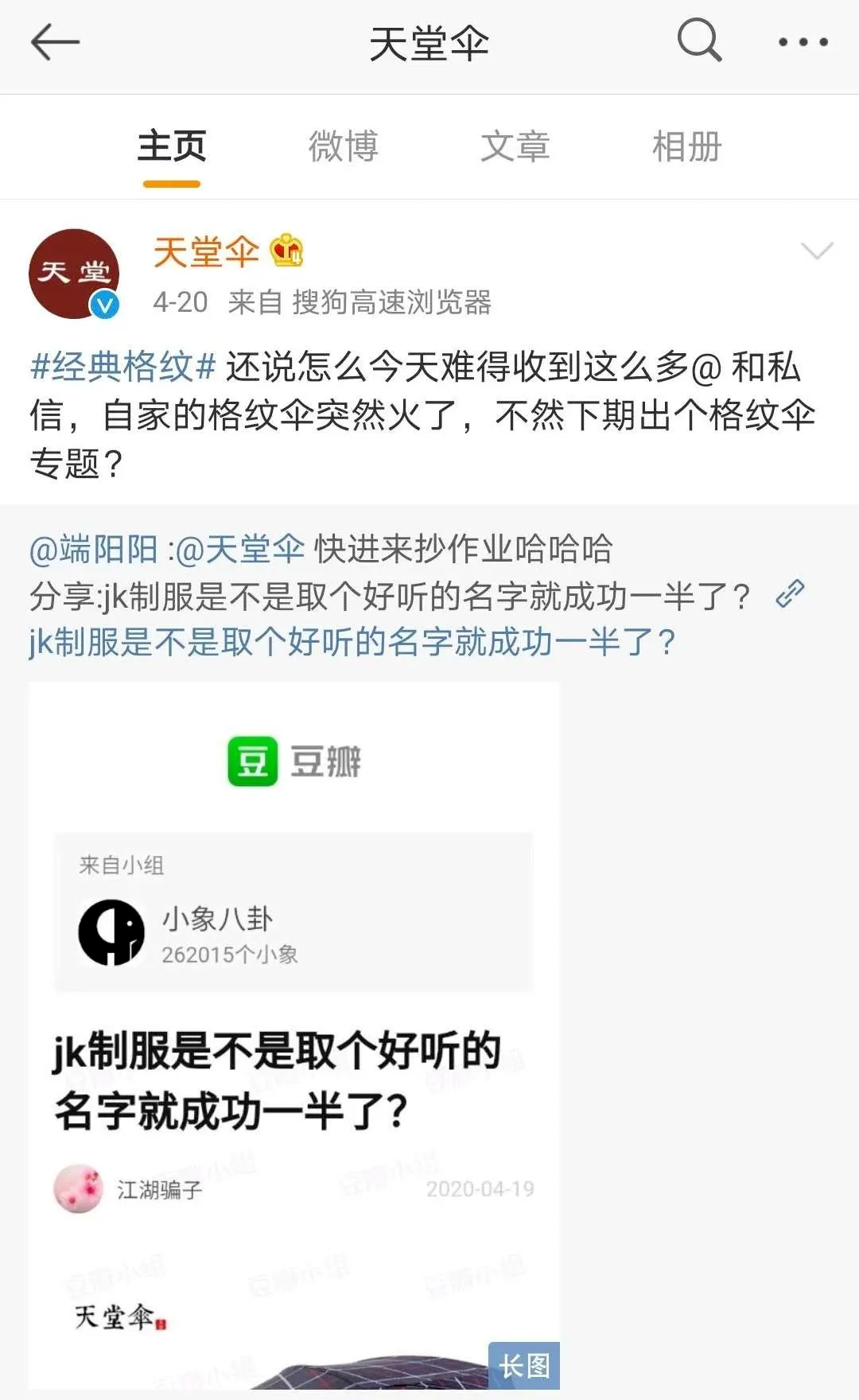Open the jk制服 shared article link
This screenshot has width=859, height=1400.
tap(352, 643)
